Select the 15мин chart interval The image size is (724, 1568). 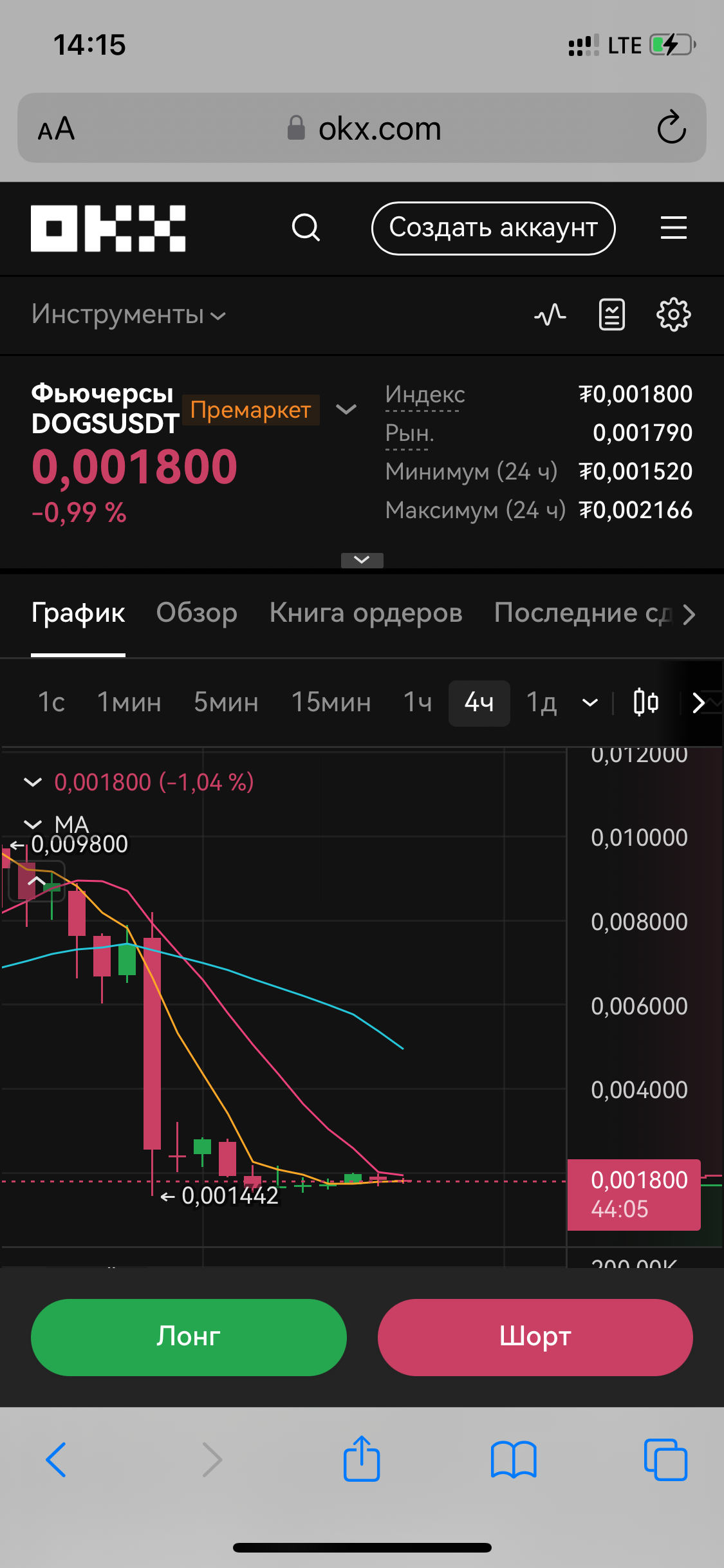coord(331,702)
